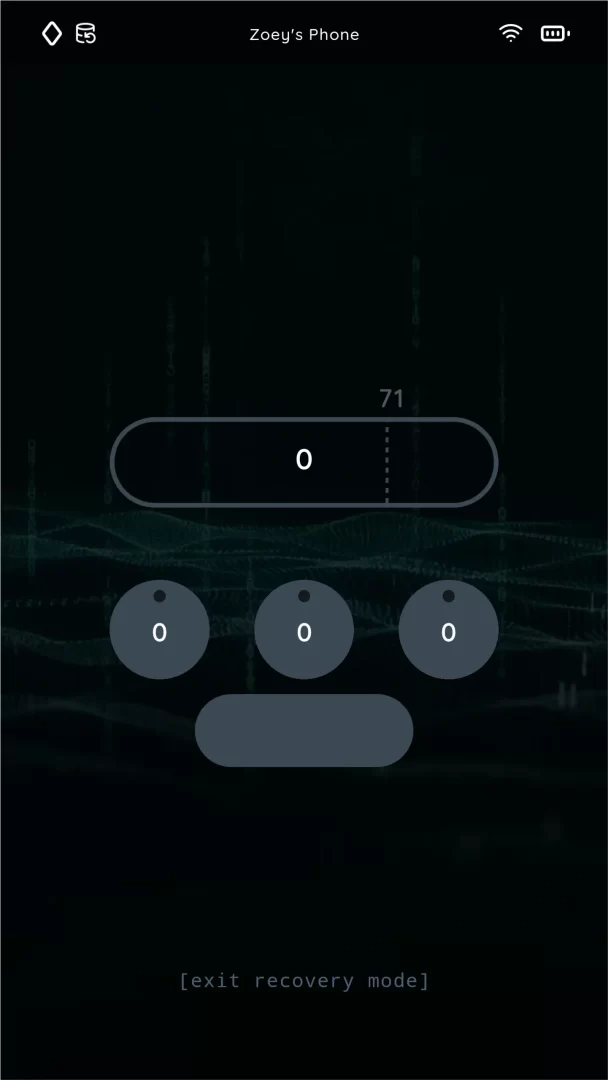Exit recovery mode
Screen dimensions: 608x1080
304,980
